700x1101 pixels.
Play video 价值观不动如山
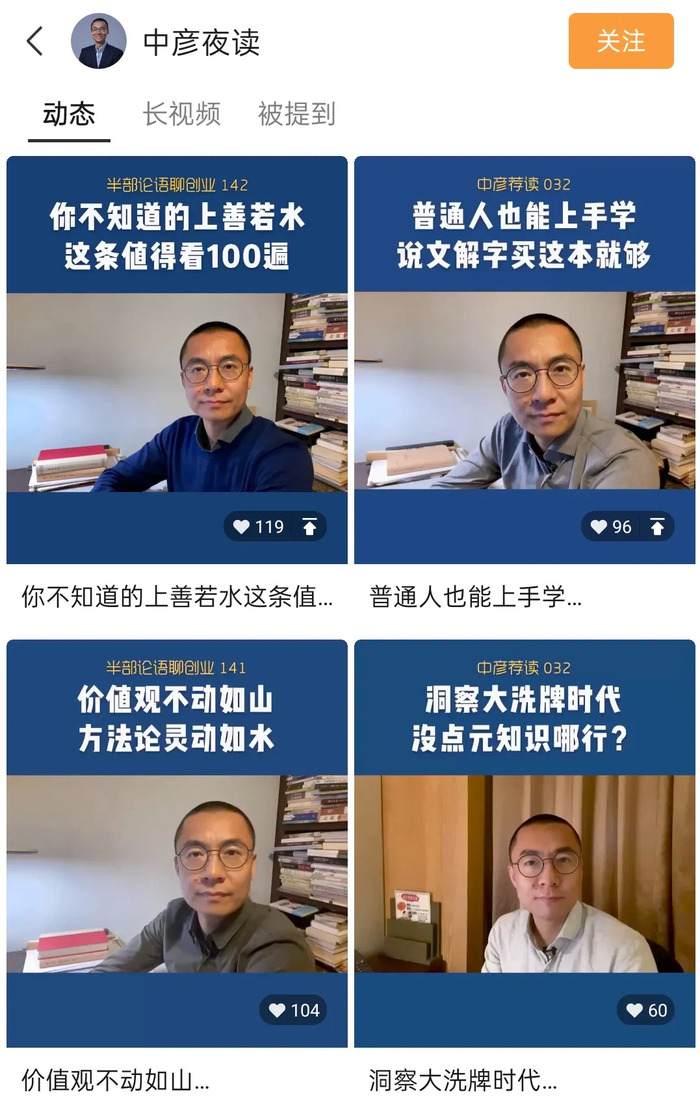[177, 843]
